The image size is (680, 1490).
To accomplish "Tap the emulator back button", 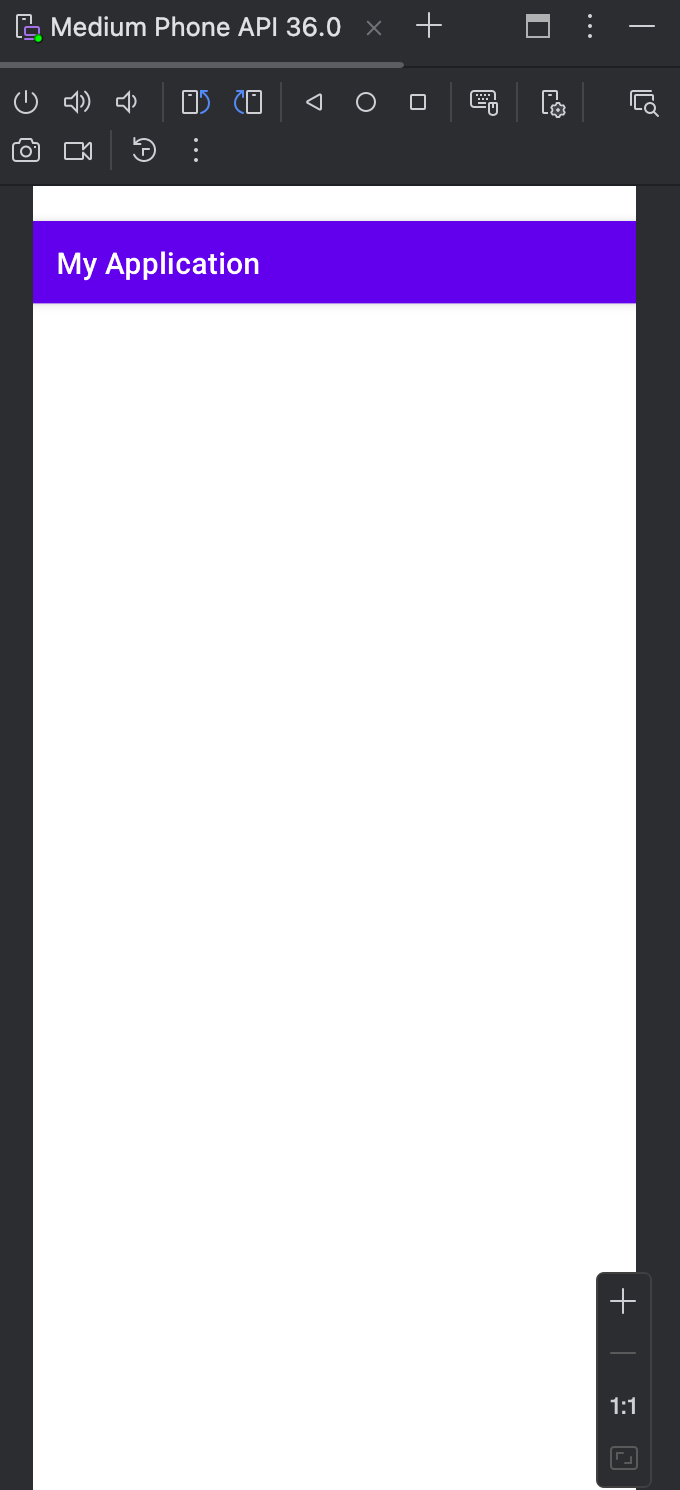I will [x=314, y=102].
